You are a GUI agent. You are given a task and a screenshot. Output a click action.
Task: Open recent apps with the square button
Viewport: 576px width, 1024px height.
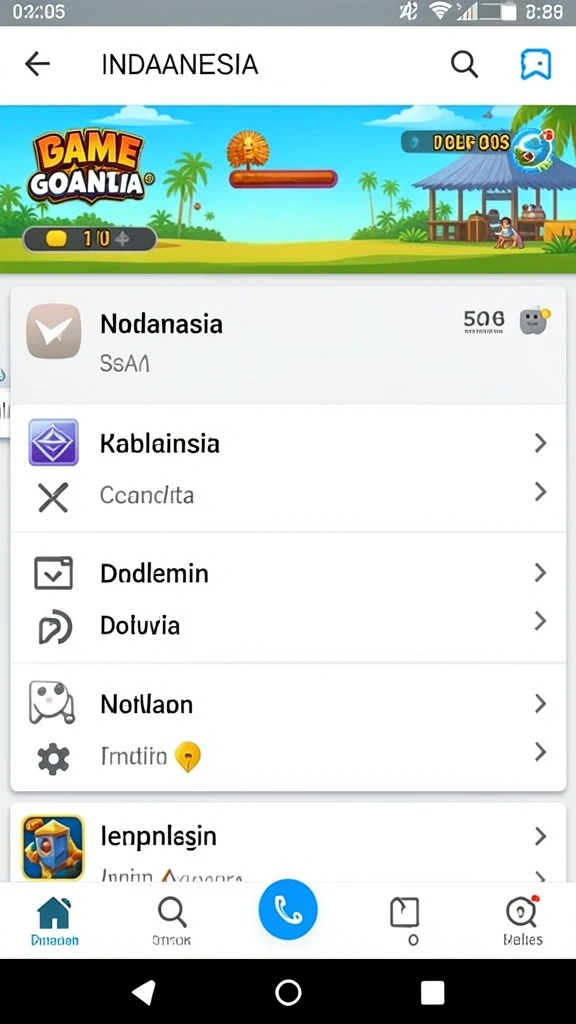(x=432, y=993)
